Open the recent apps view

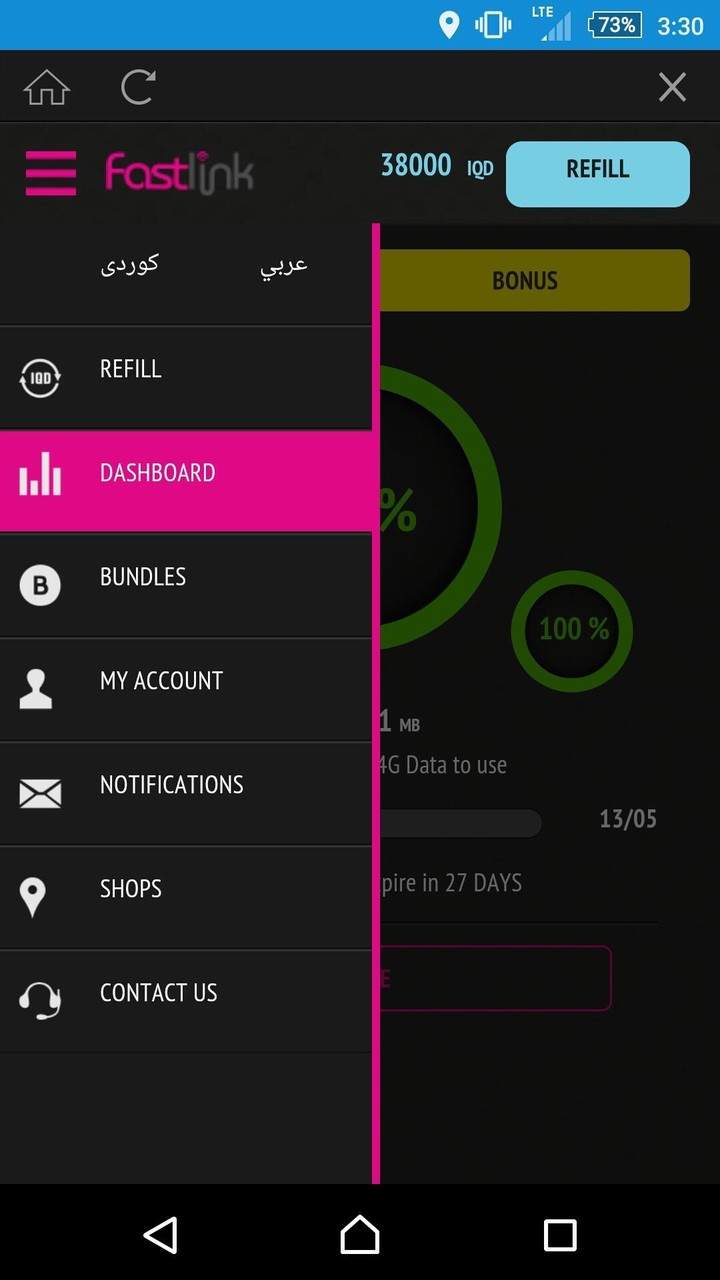pos(559,1234)
